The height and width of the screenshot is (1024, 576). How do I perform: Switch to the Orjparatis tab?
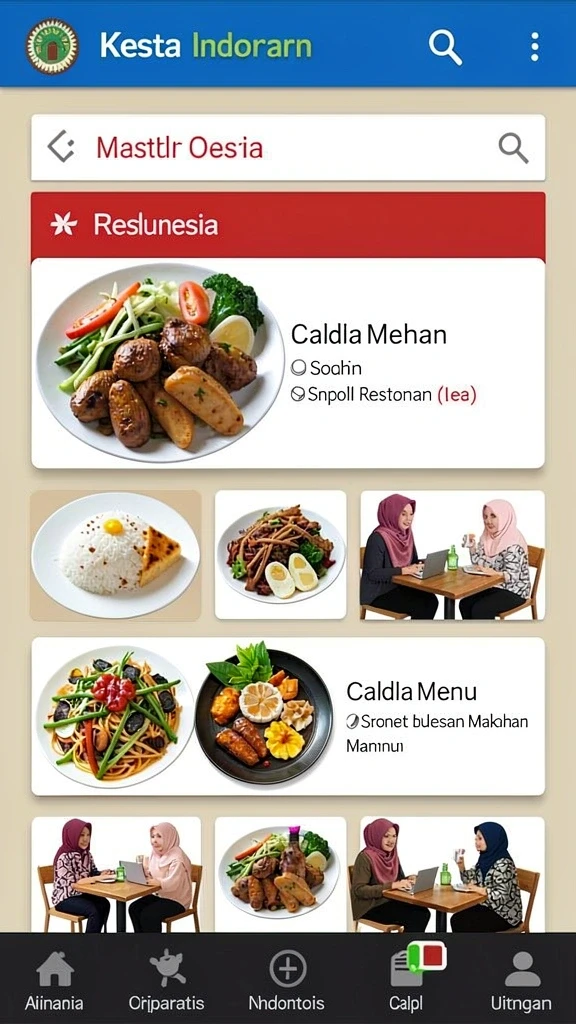tap(166, 981)
